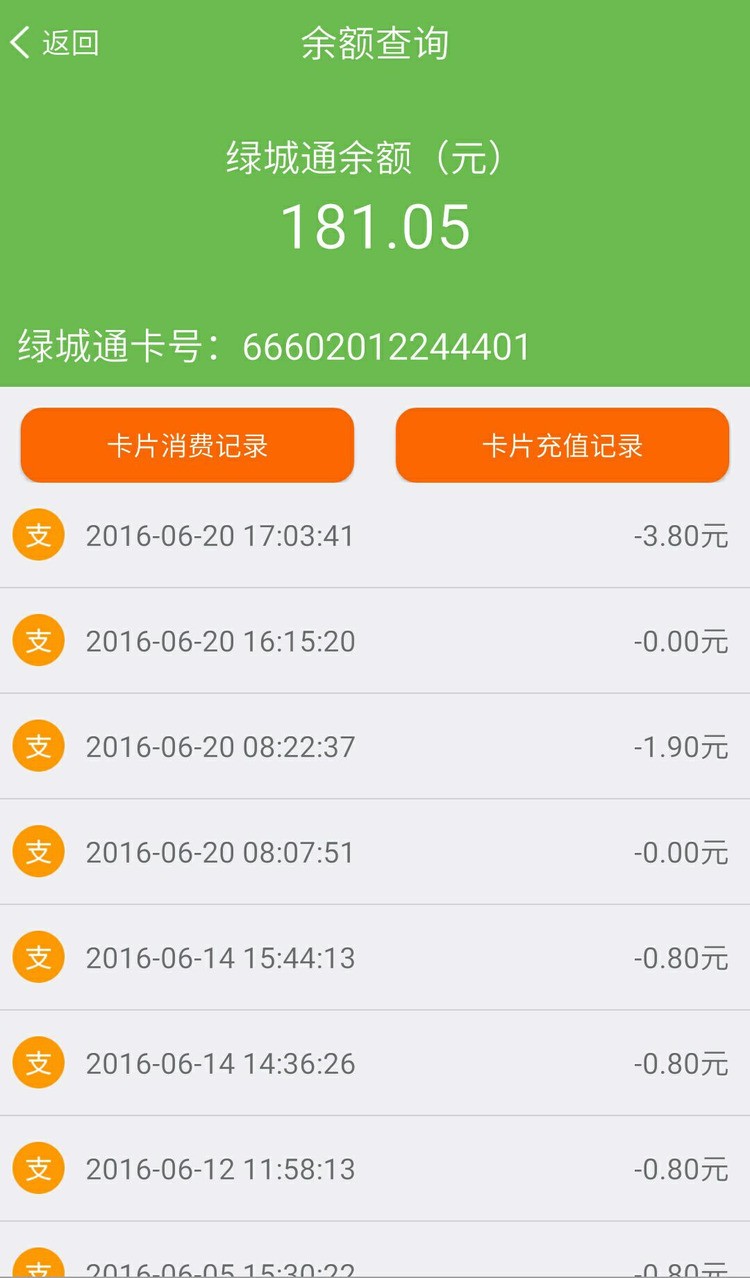The image size is (750, 1278).
Task: Tap the partially visible 2016-06-05 row
Action: point(375,1262)
